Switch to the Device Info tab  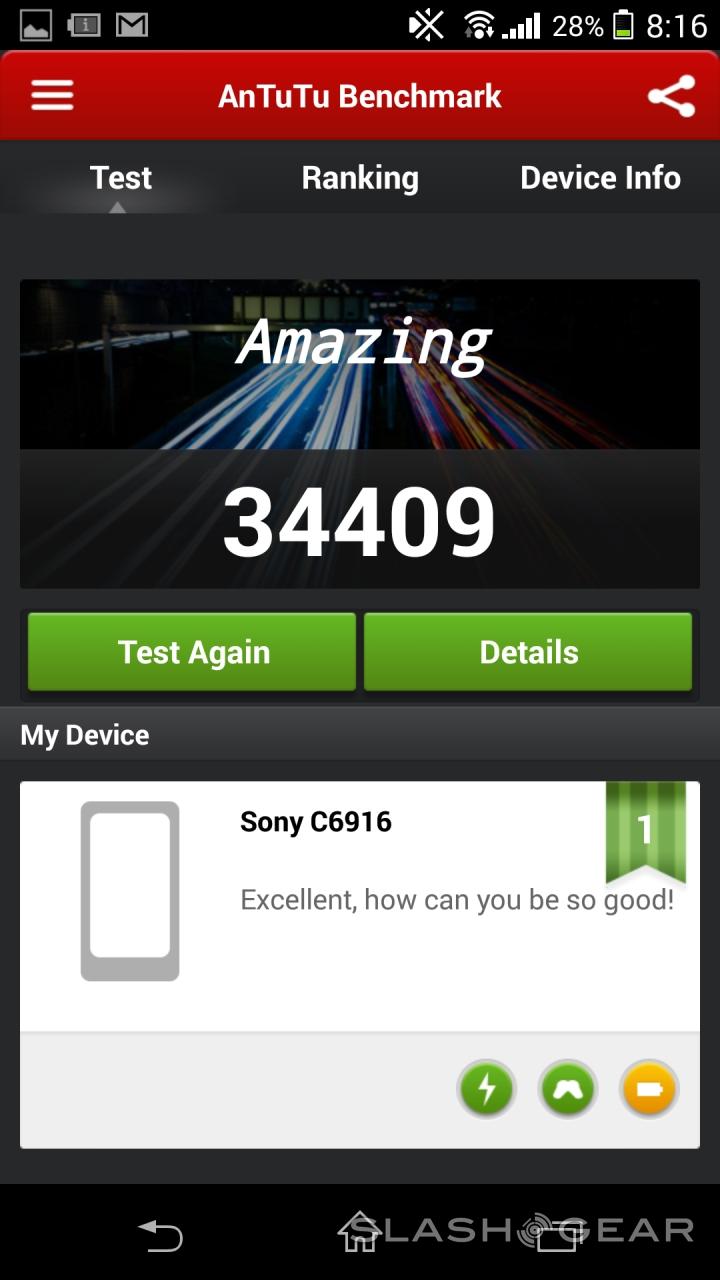pos(600,178)
